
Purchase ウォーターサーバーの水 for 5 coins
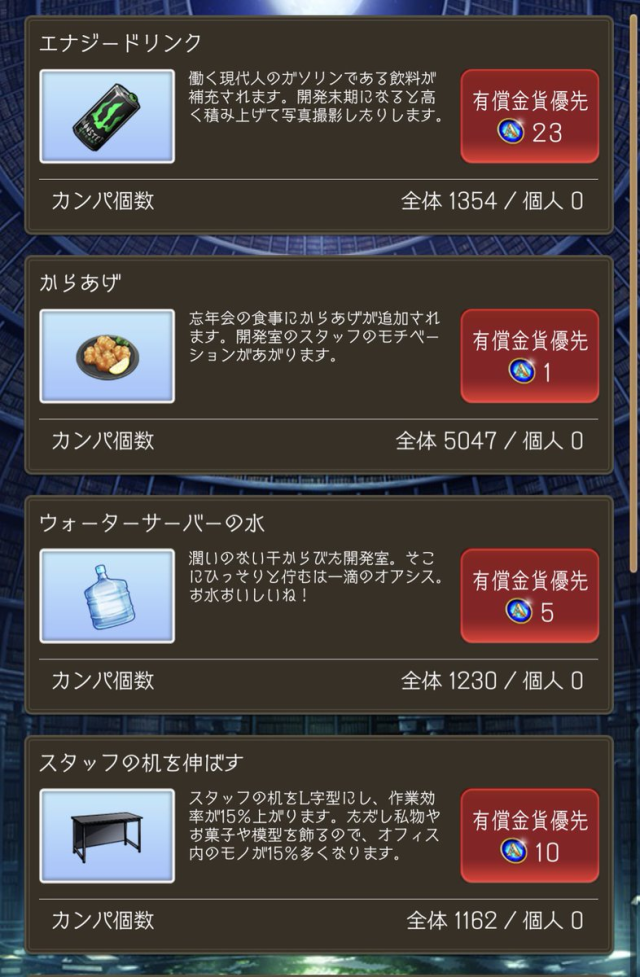click(530, 596)
